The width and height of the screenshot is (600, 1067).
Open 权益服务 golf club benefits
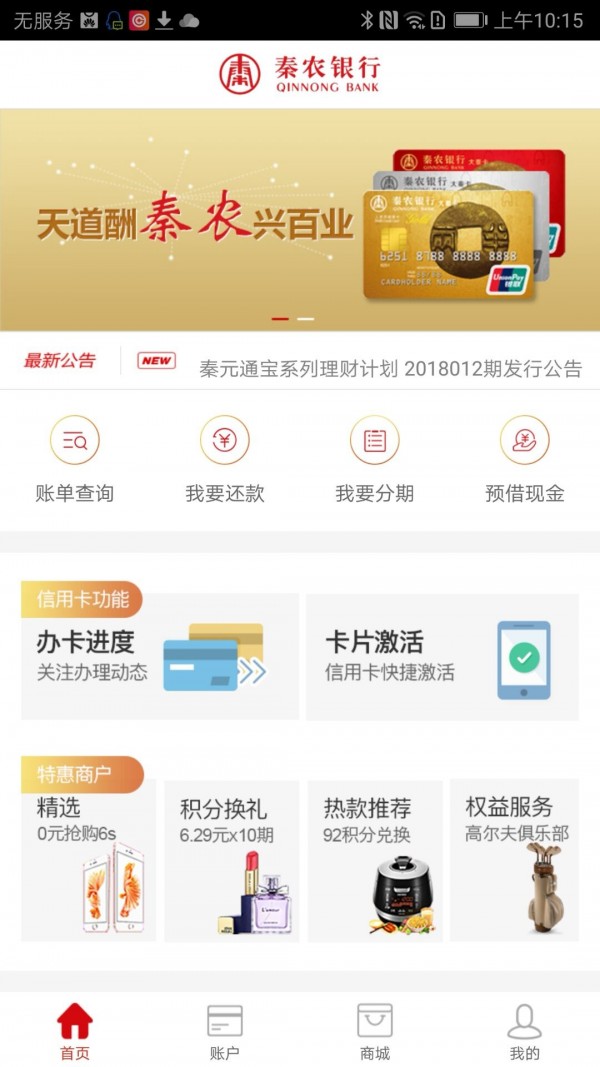515,862
